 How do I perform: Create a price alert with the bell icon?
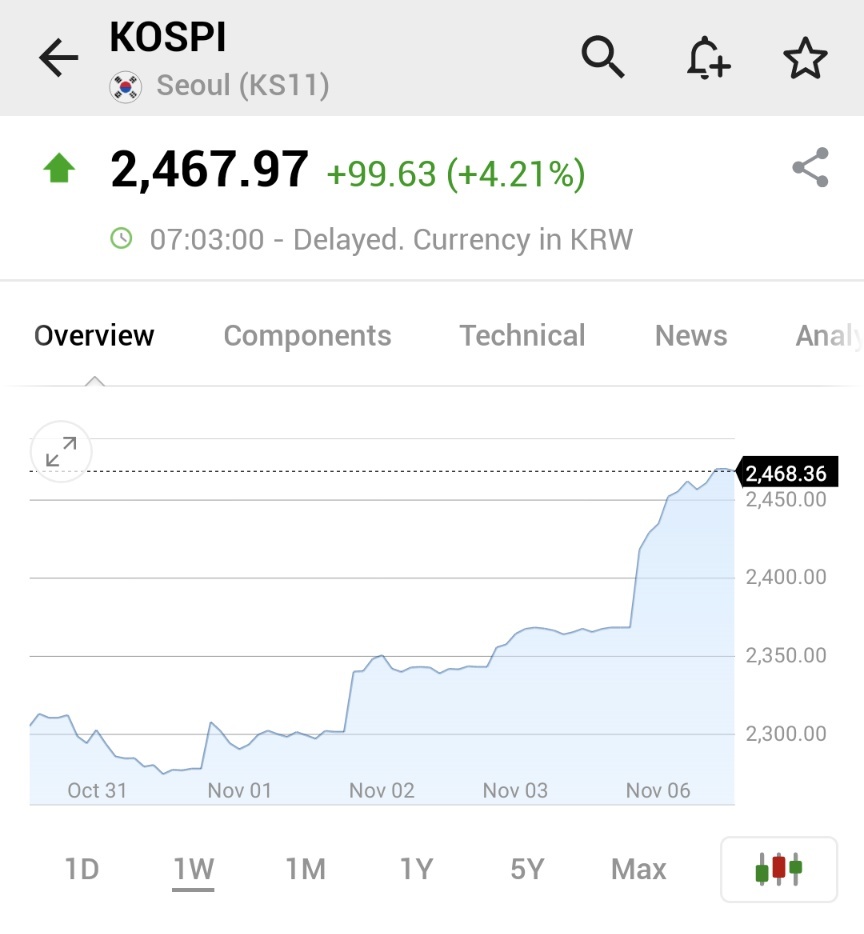(x=707, y=58)
